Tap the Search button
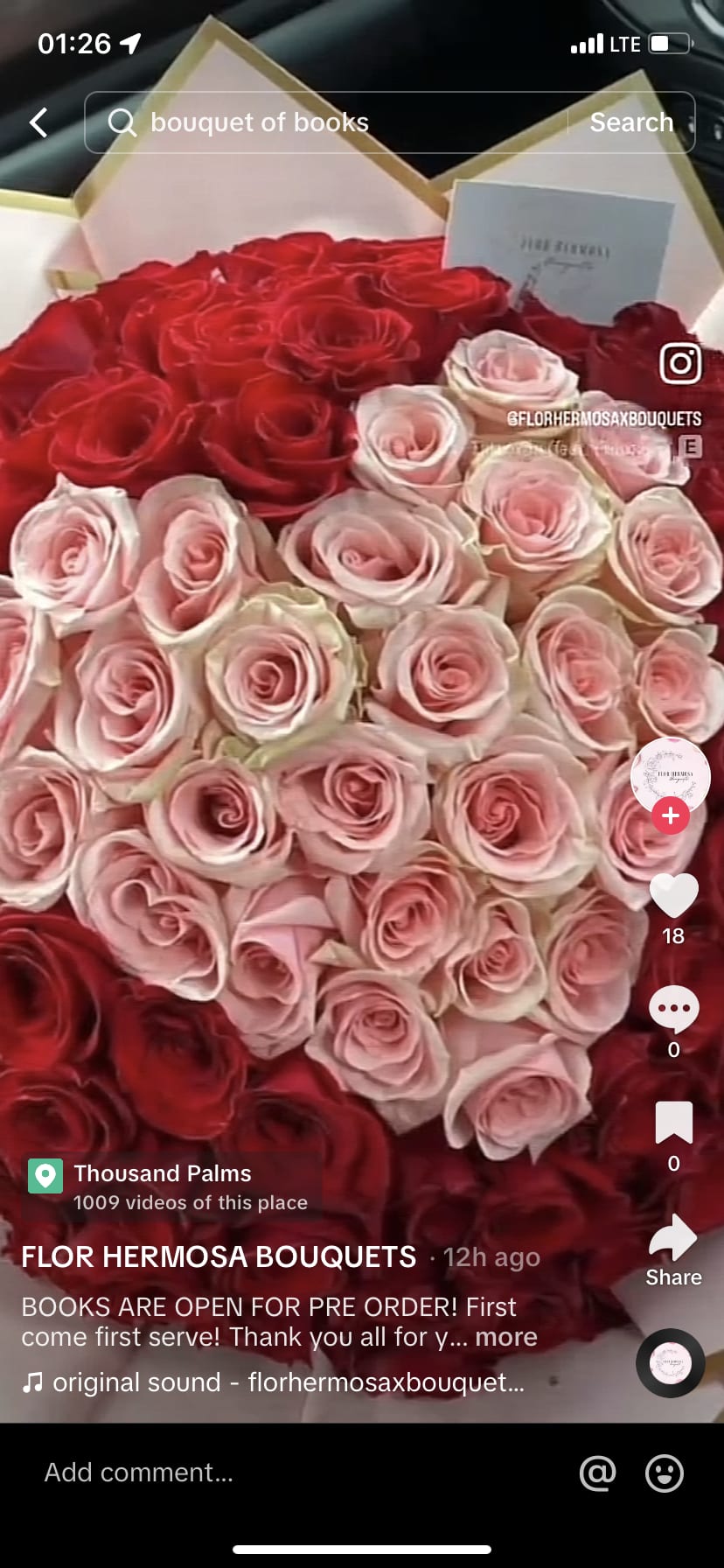724x1568 pixels. pos(631,122)
